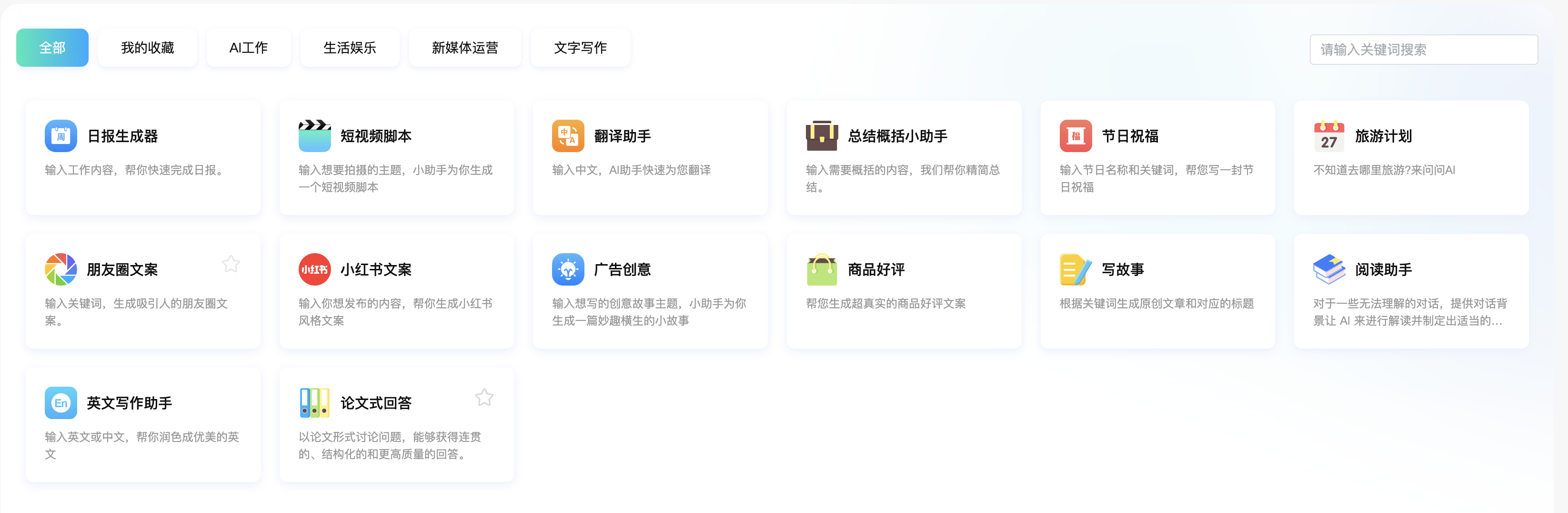Open the 广告创意 card
This screenshot has width=1568, height=513.
[x=650, y=291]
